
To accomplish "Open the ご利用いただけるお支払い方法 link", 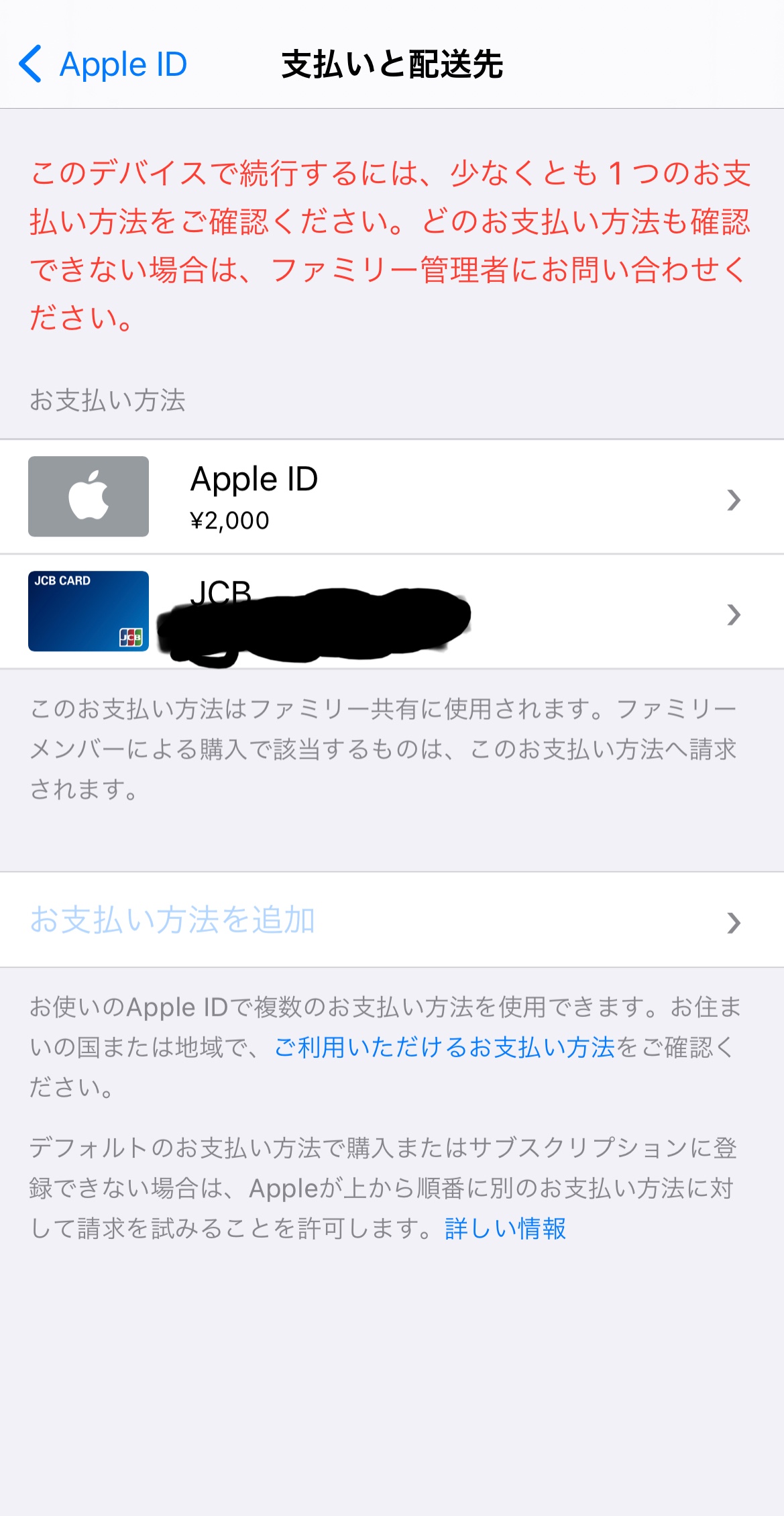I will coord(444,1047).
